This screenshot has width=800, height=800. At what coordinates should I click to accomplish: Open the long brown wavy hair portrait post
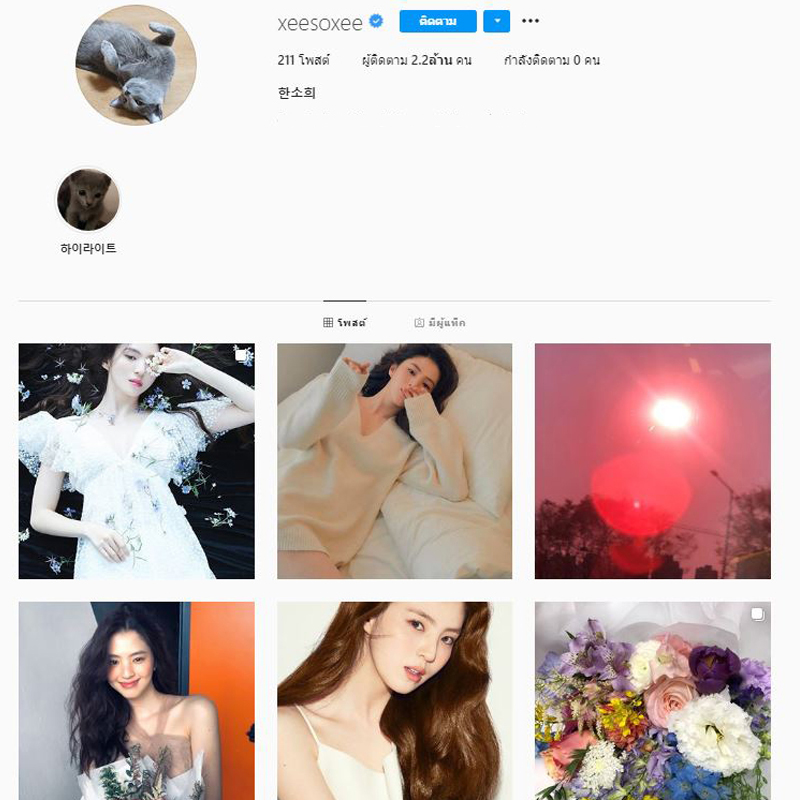[x=394, y=700]
